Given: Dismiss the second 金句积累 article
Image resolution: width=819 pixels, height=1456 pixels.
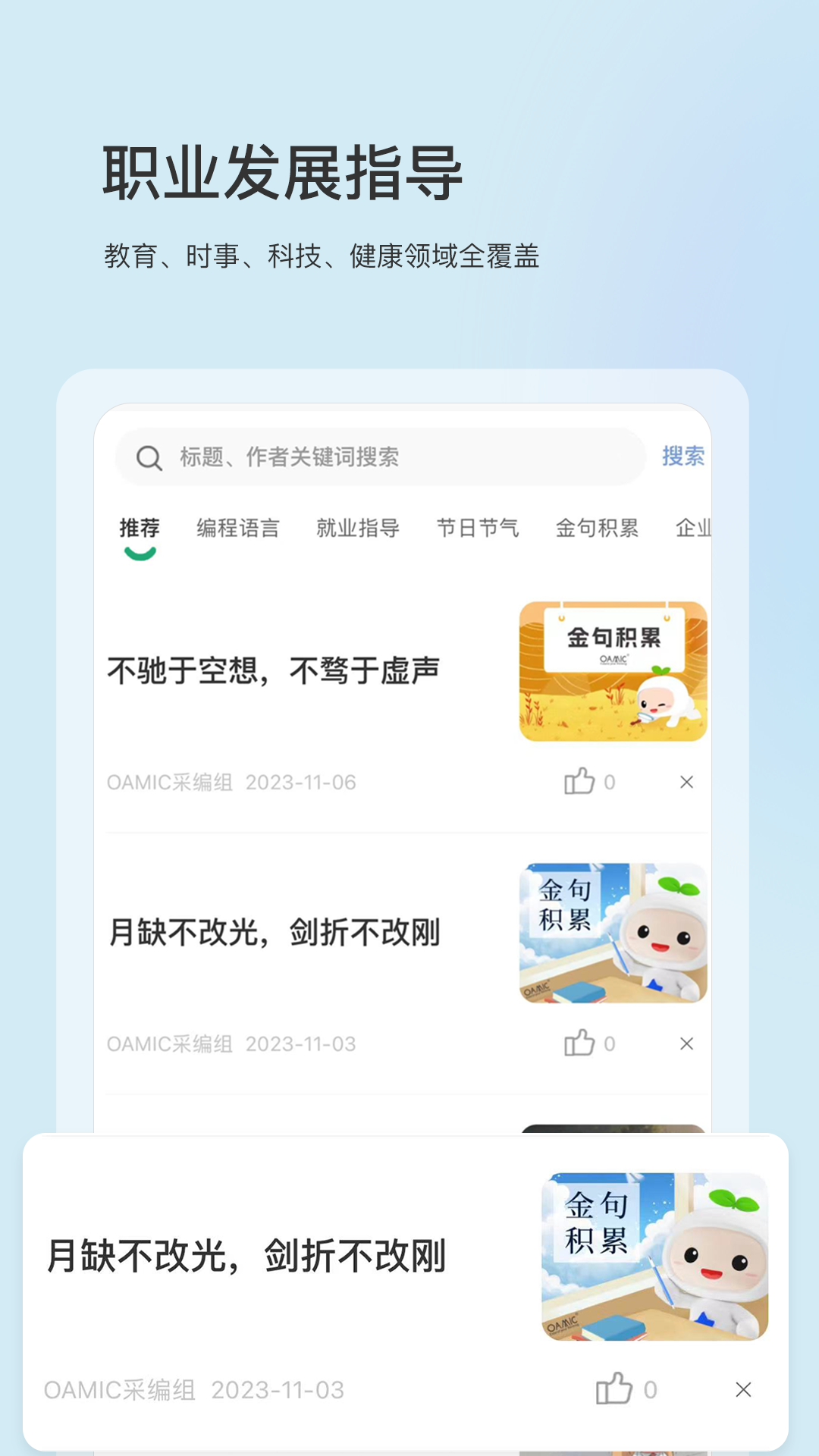Looking at the screenshot, I should (x=689, y=1045).
